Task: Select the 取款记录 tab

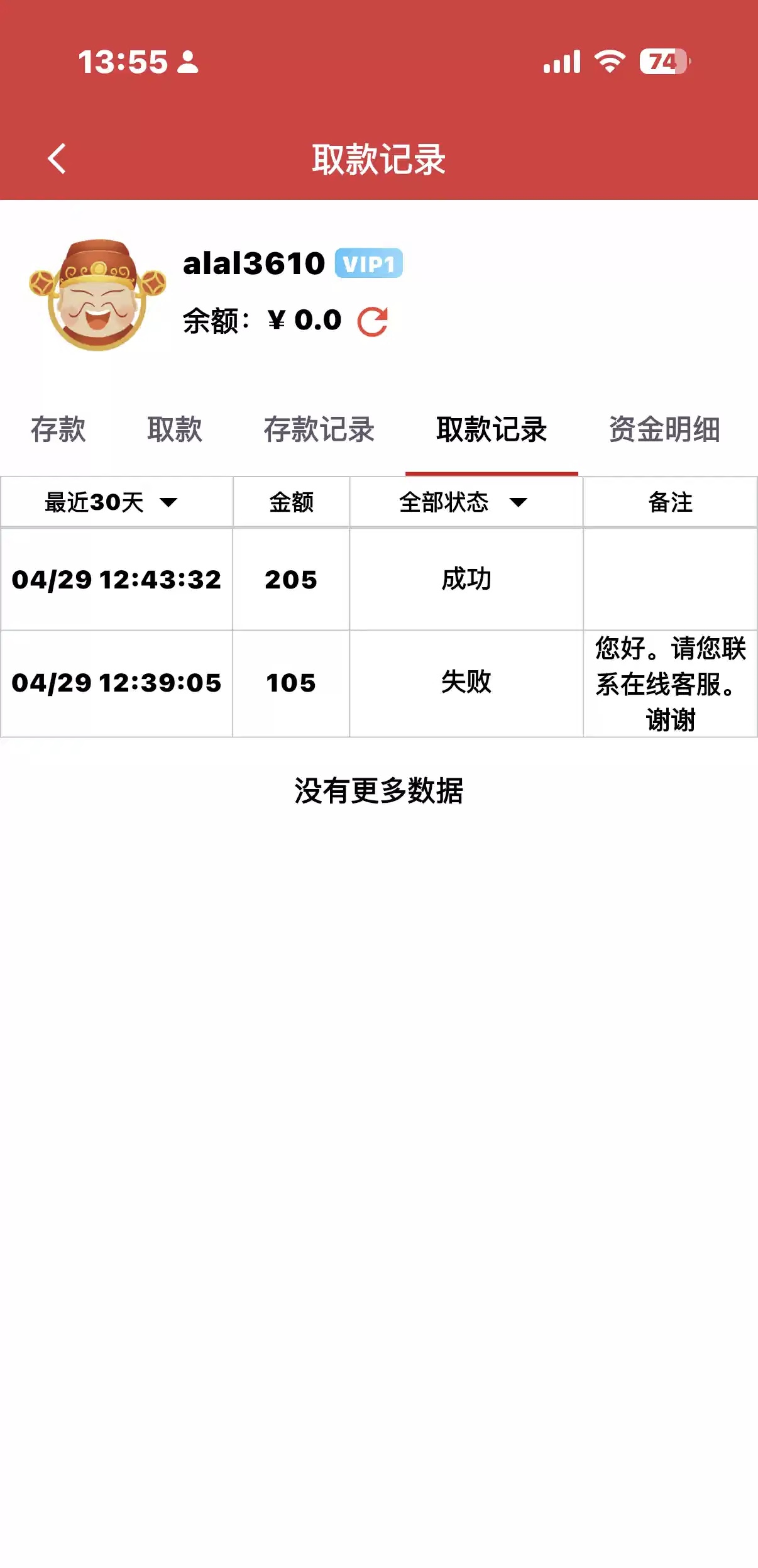Action: coord(492,430)
